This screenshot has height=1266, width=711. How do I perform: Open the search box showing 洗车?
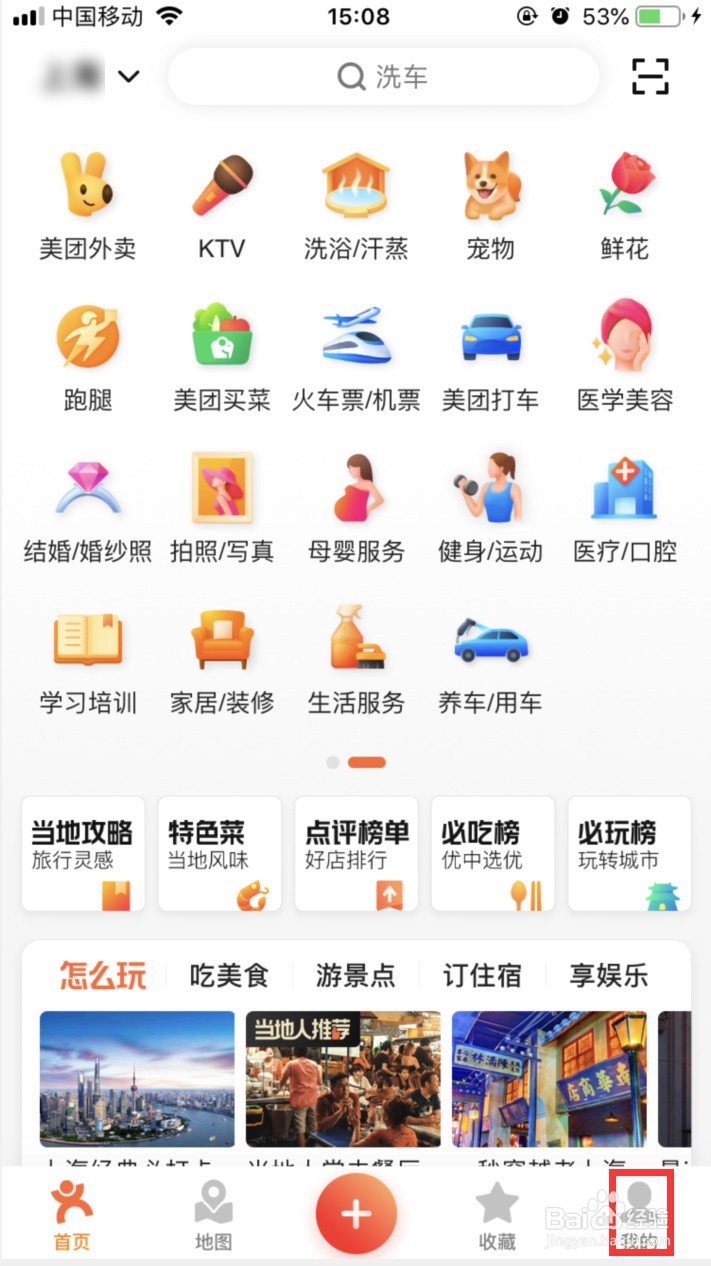pyautogui.click(x=384, y=76)
